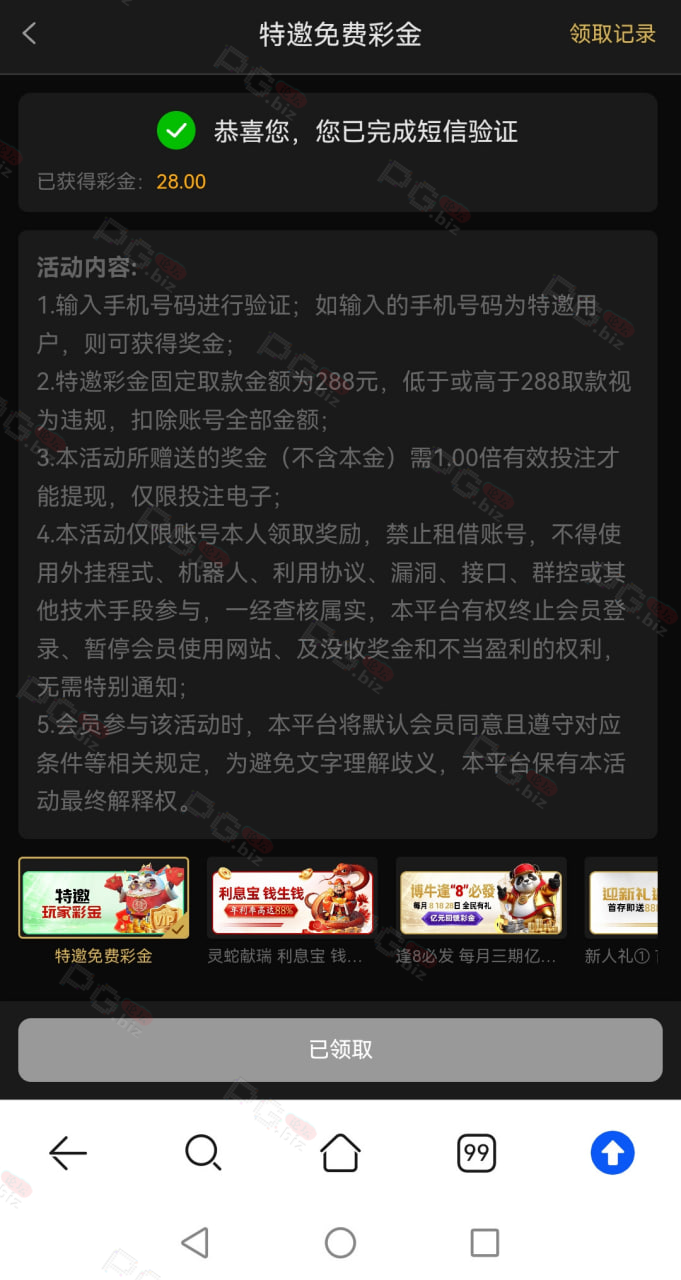Image resolution: width=681 pixels, height=1280 pixels.
Task: Go back using the top-left arrow
Action: point(29,33)
